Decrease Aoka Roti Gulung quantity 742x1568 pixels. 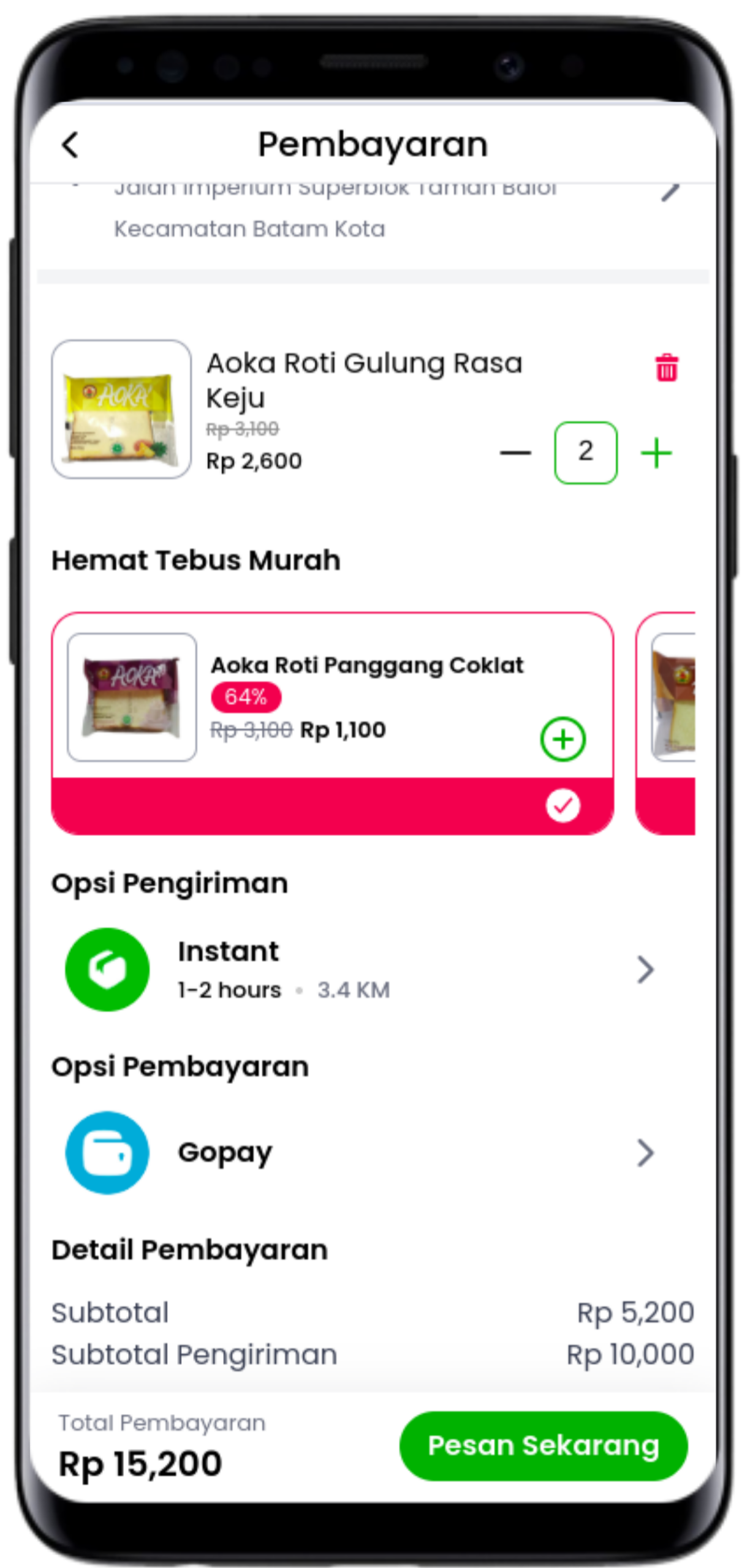(515, 453)
